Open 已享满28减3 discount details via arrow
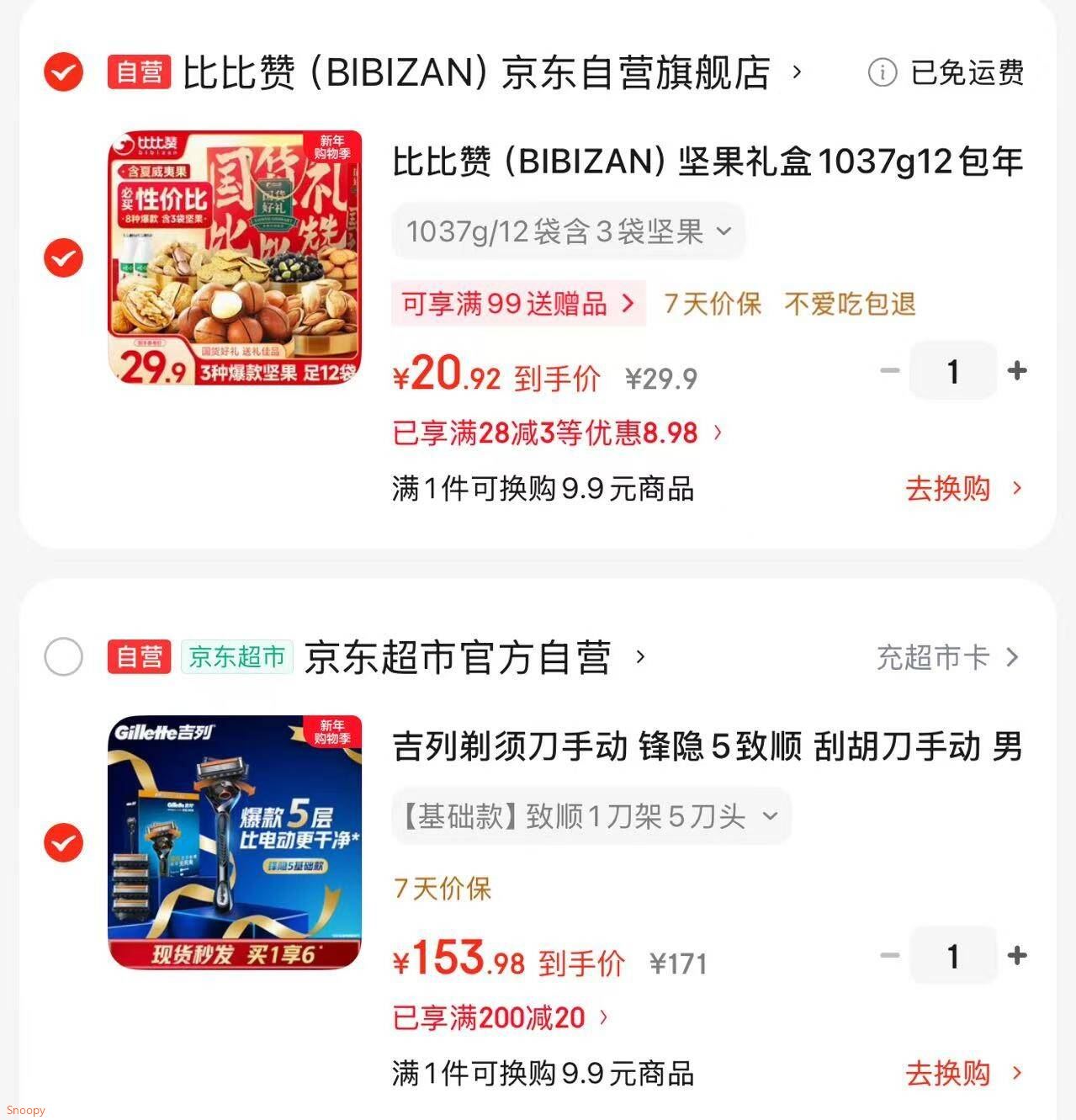The image size is (1076, 1120). coord(719,433)
